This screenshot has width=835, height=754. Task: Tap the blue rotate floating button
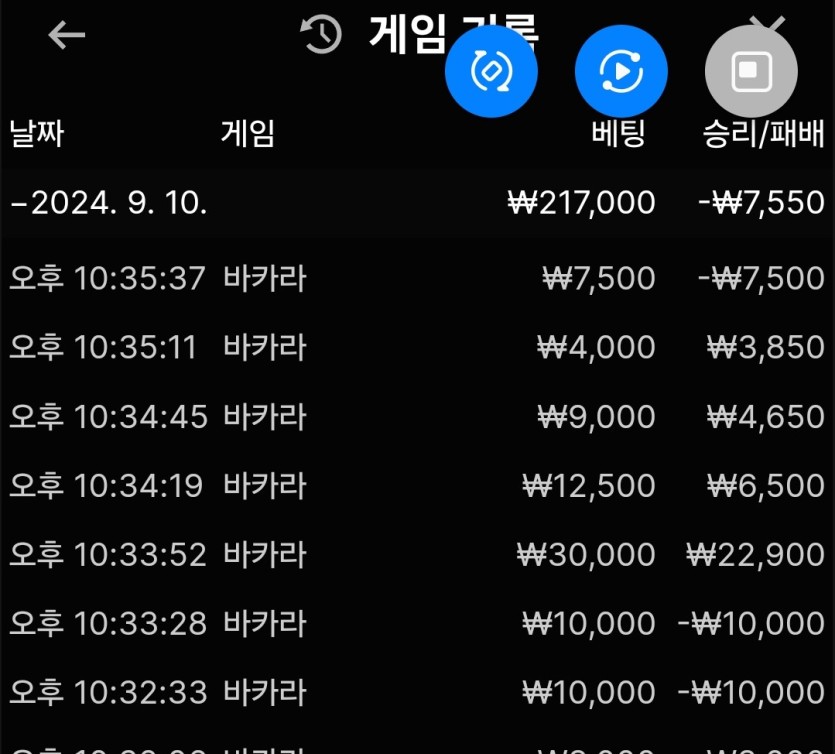[x=491, y=71]
